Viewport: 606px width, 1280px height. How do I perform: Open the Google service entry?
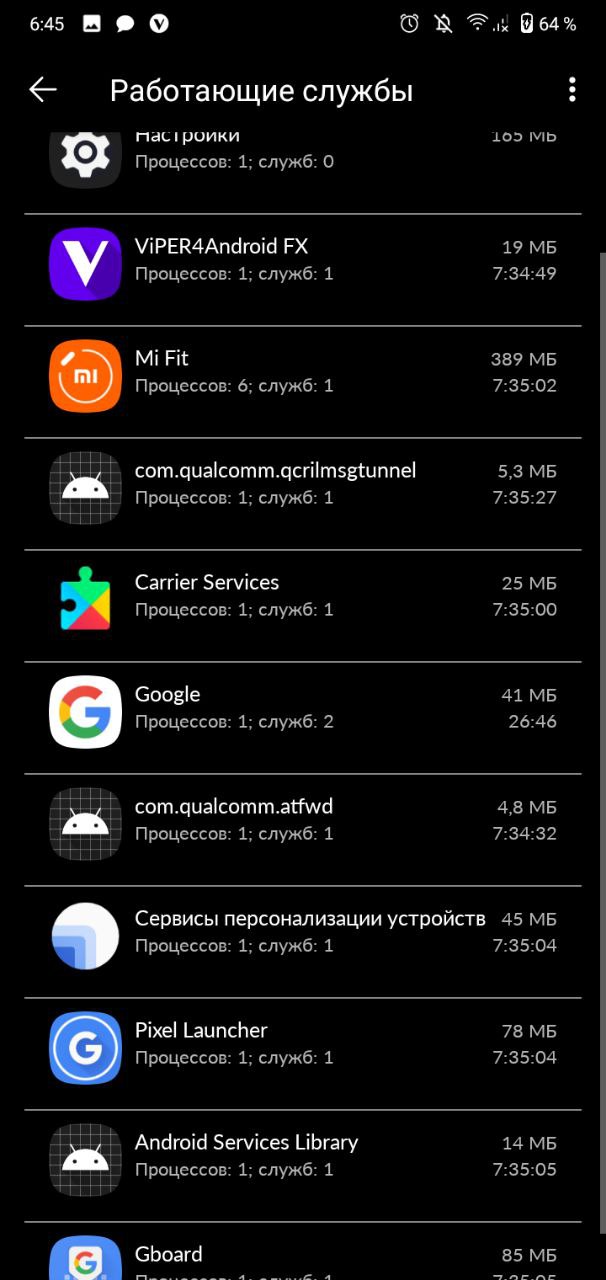[x=303, y=718]
